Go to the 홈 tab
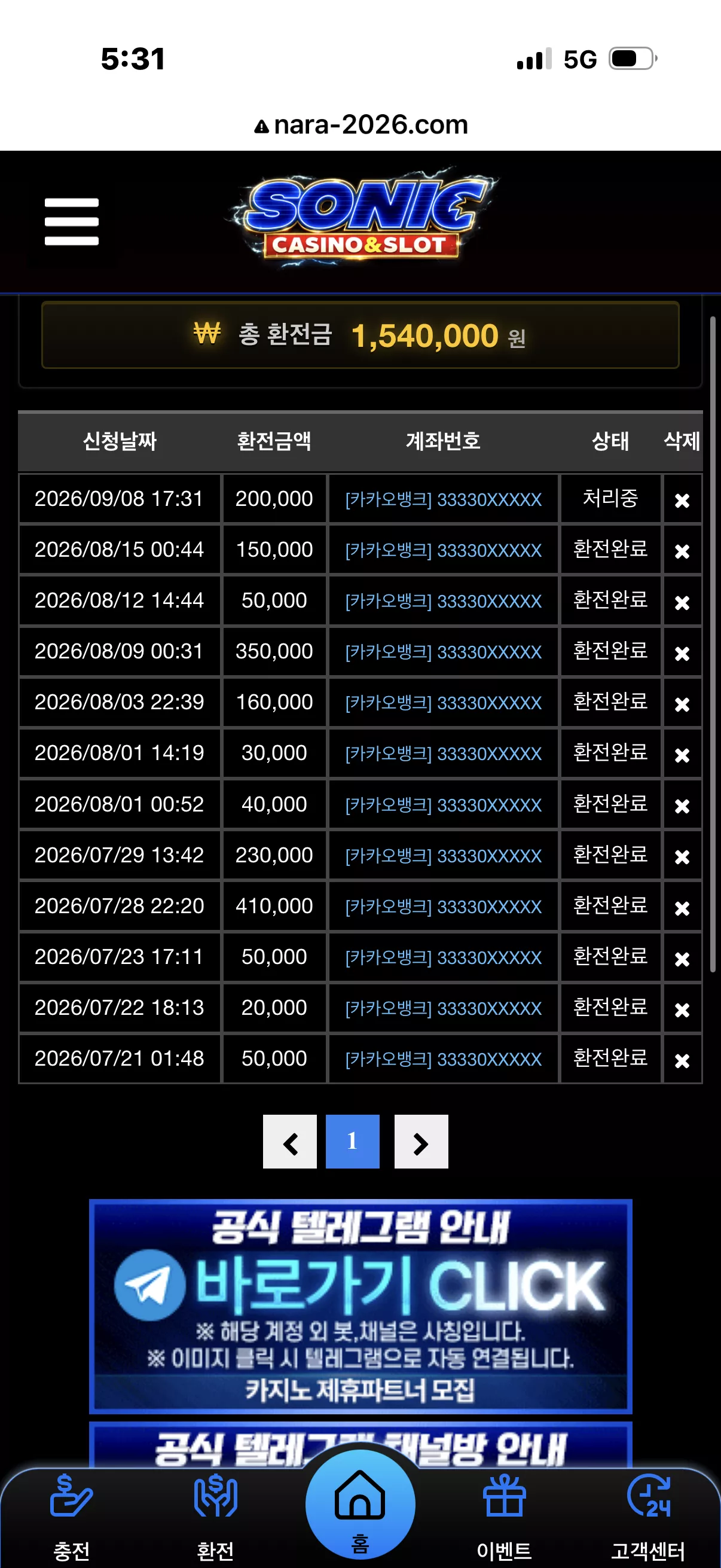This screenshot has height=1568, width=721. coord(360,1505)
